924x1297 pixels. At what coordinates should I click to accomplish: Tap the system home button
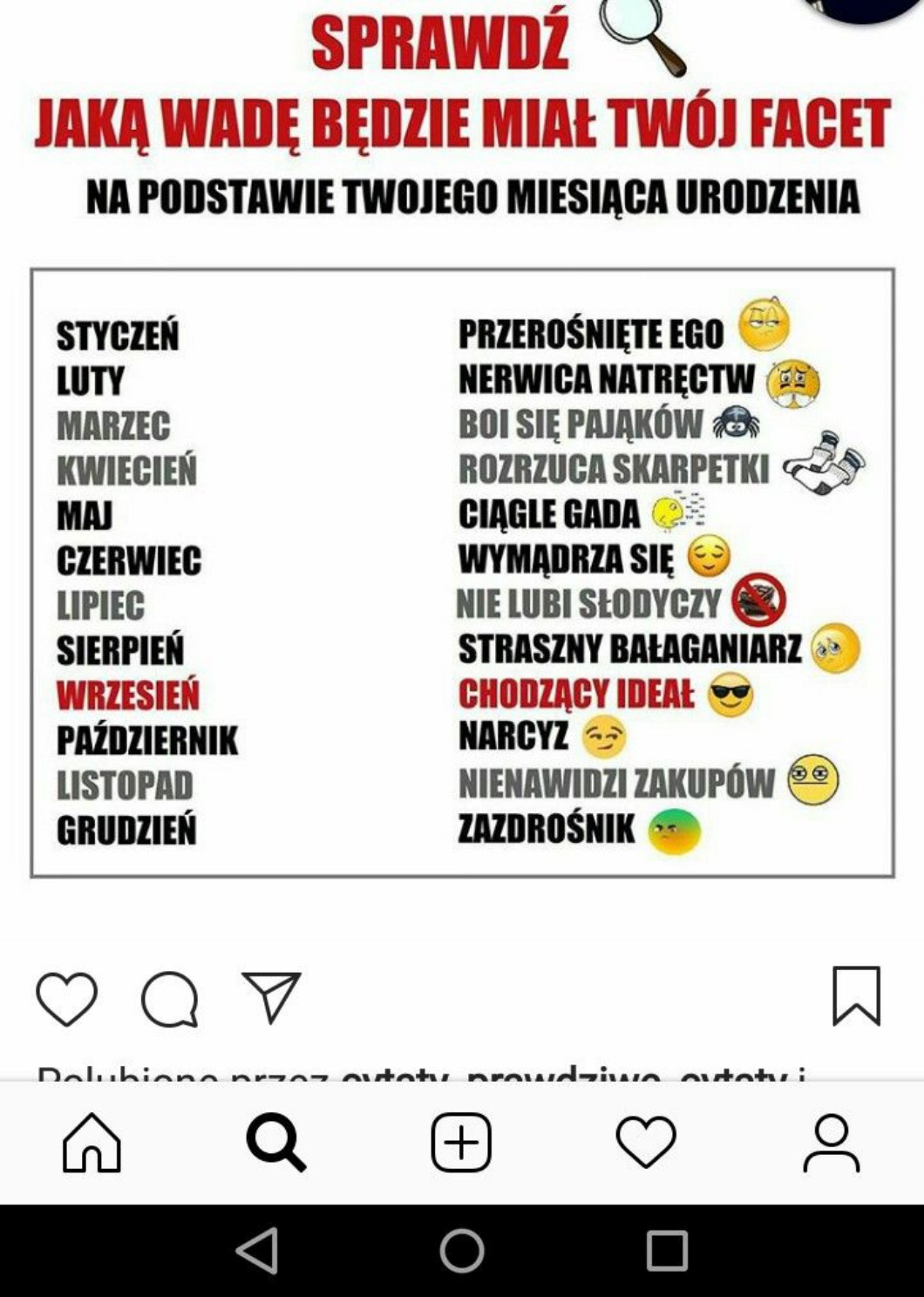click(462, 1251)
